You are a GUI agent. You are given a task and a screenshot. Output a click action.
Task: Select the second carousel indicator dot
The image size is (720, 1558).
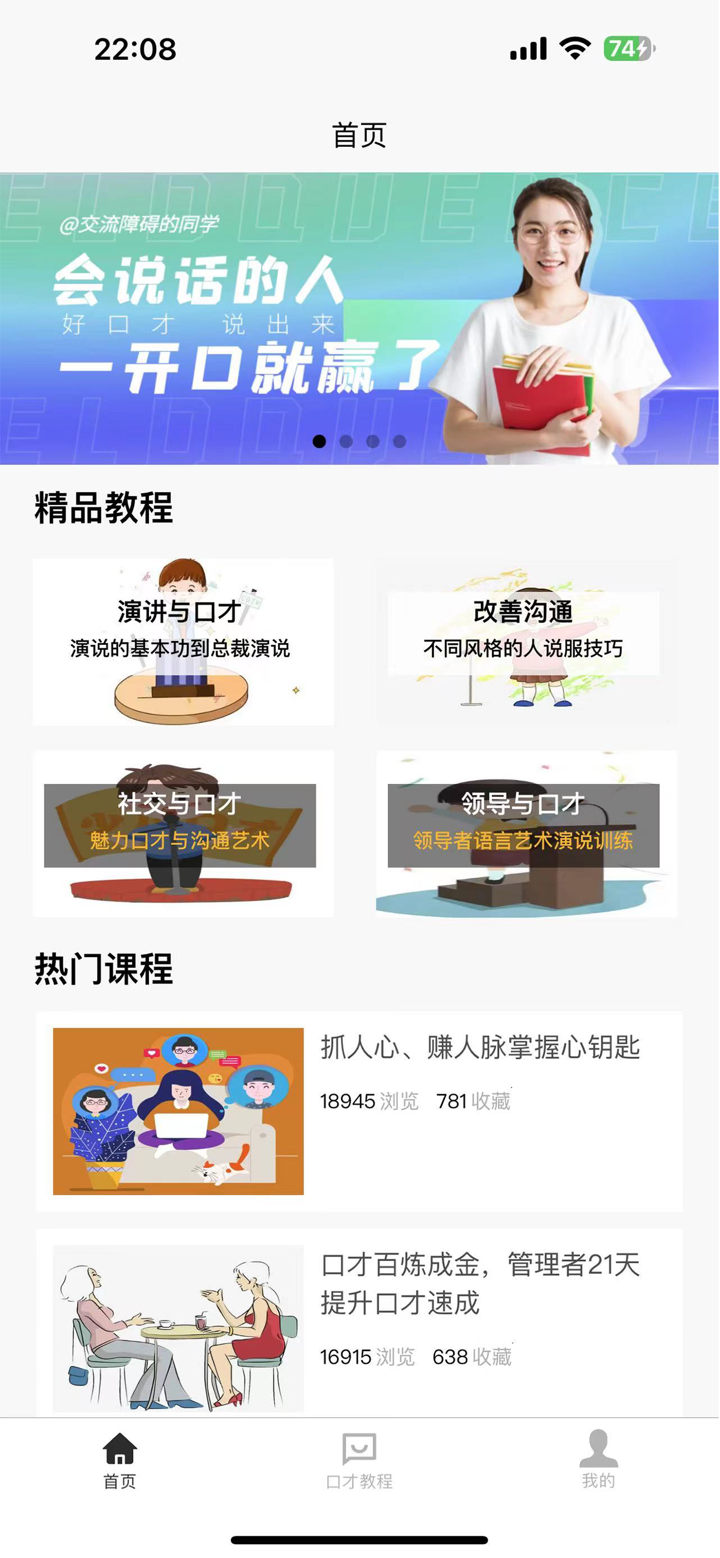pyautogui.click(x=347, y=441)
